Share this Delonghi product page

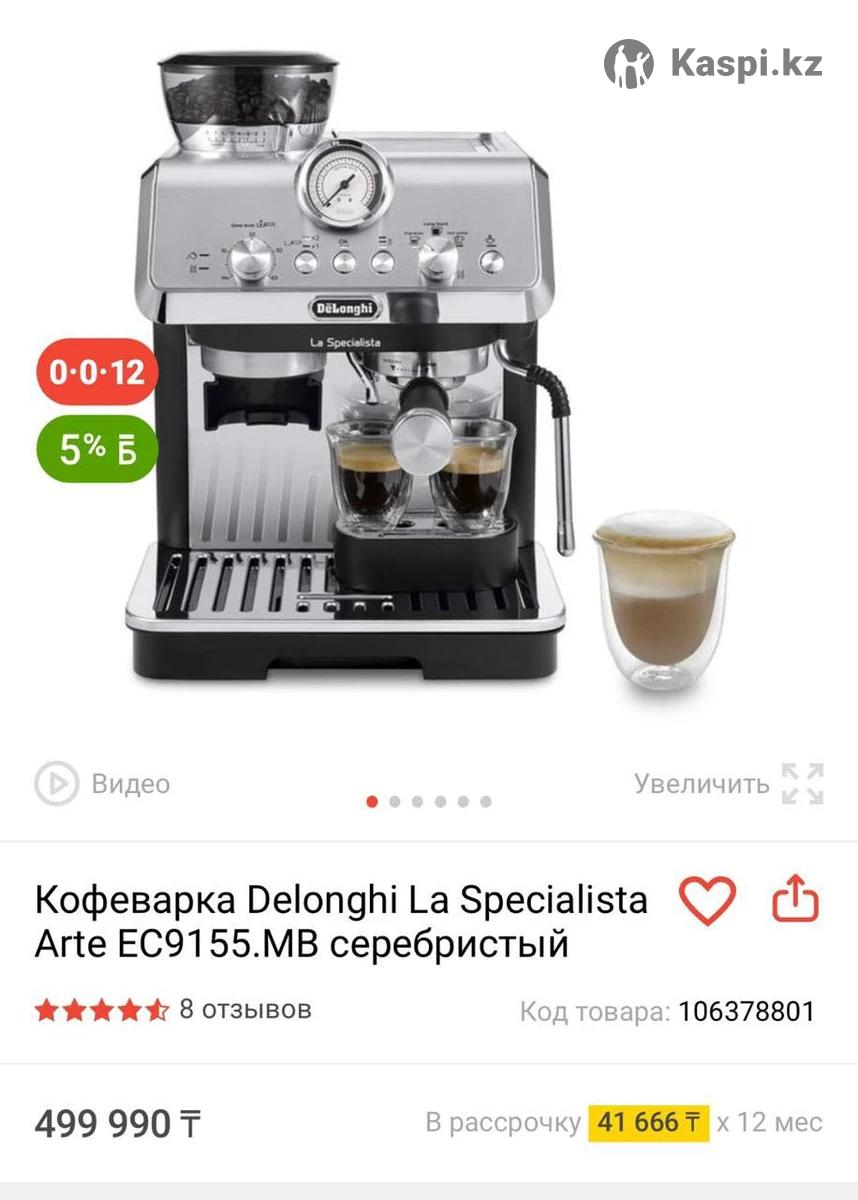[795, 900]
